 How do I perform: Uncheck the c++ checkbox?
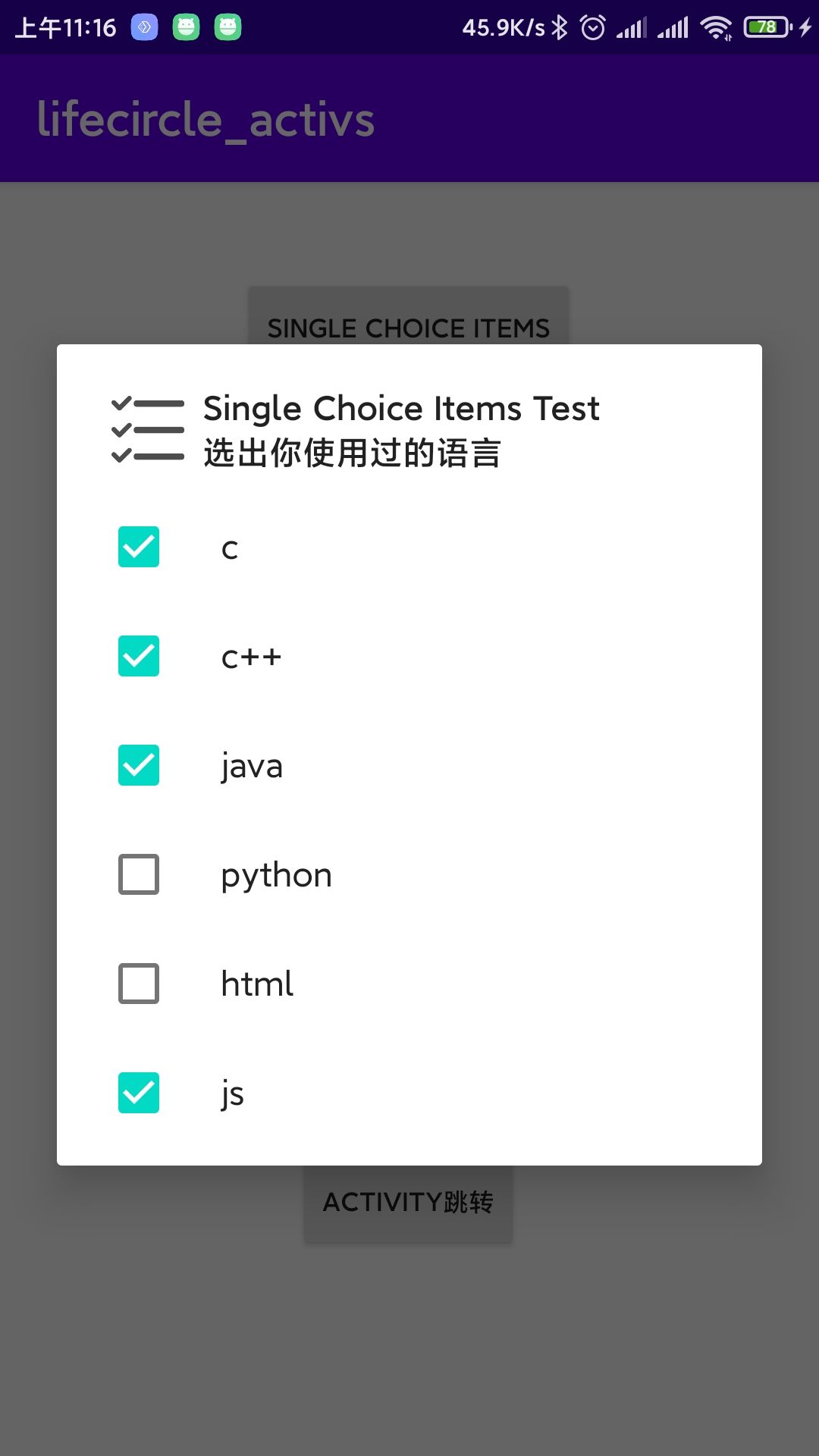(x=139, y=657)
